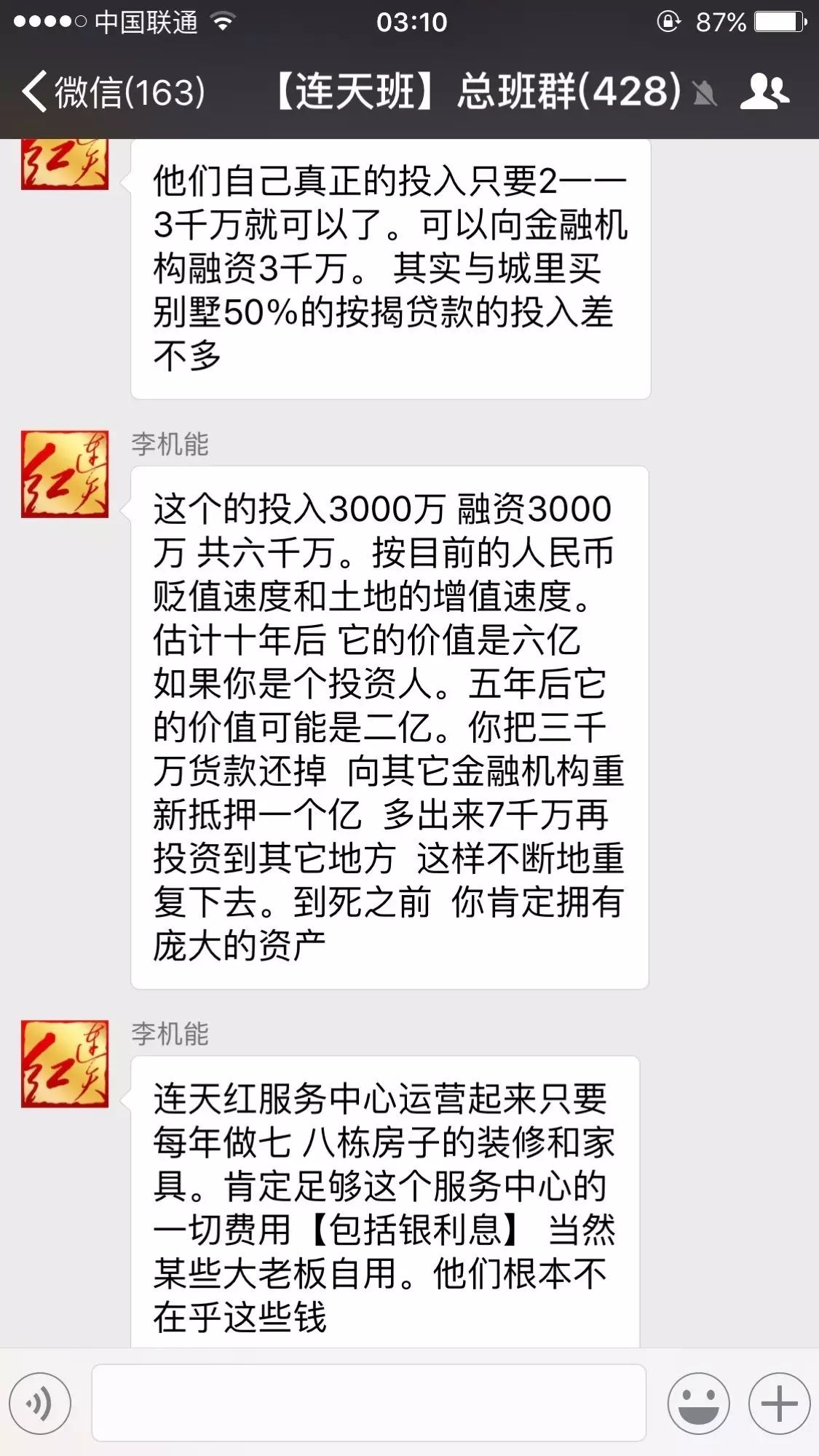Image resolution: width=819 pixels, height=1456 pixels.
Task: Open 李机能's avatar above 这个的投入3000万 message
Action: tap(65, 474)
